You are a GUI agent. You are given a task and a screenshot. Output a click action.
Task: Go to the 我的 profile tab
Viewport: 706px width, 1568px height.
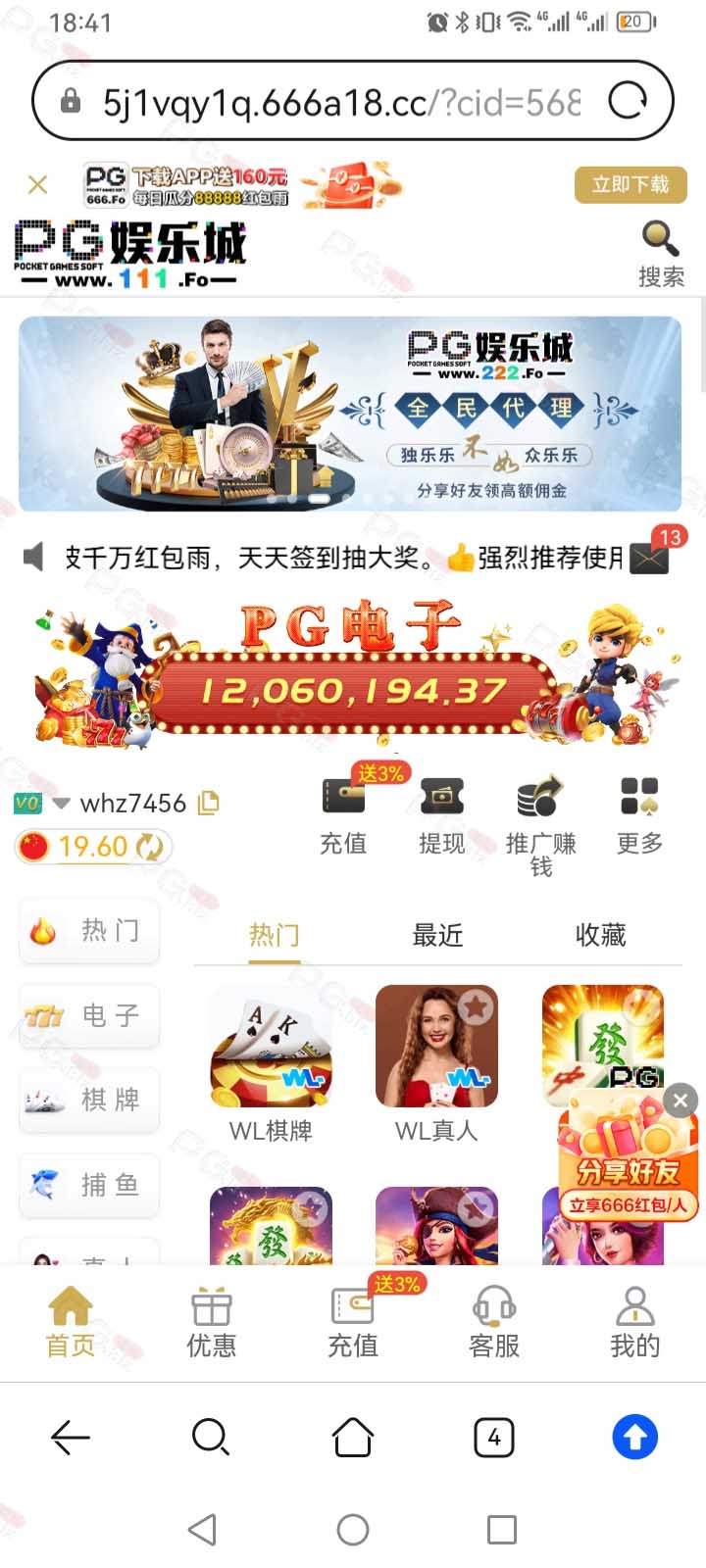point(635,1322)
